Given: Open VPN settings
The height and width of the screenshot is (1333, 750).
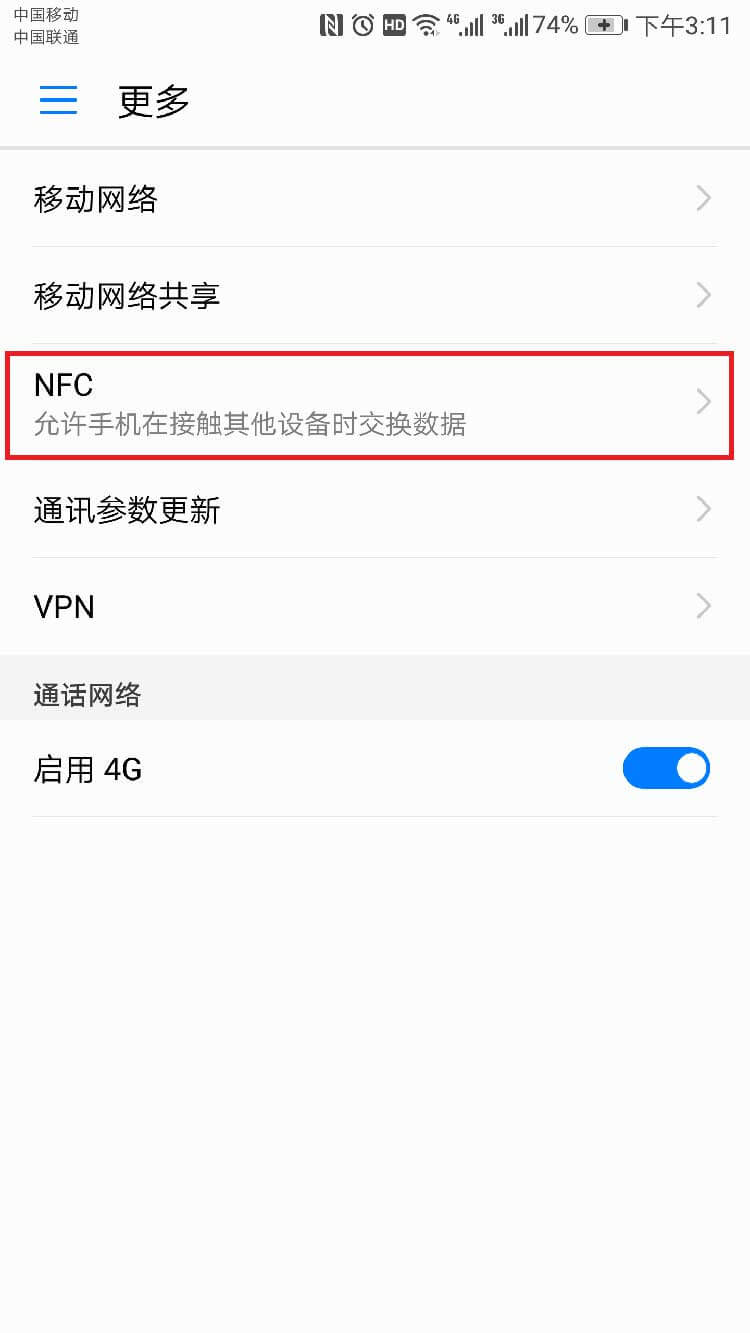Looking at the screenshot, I should point(375,607).
